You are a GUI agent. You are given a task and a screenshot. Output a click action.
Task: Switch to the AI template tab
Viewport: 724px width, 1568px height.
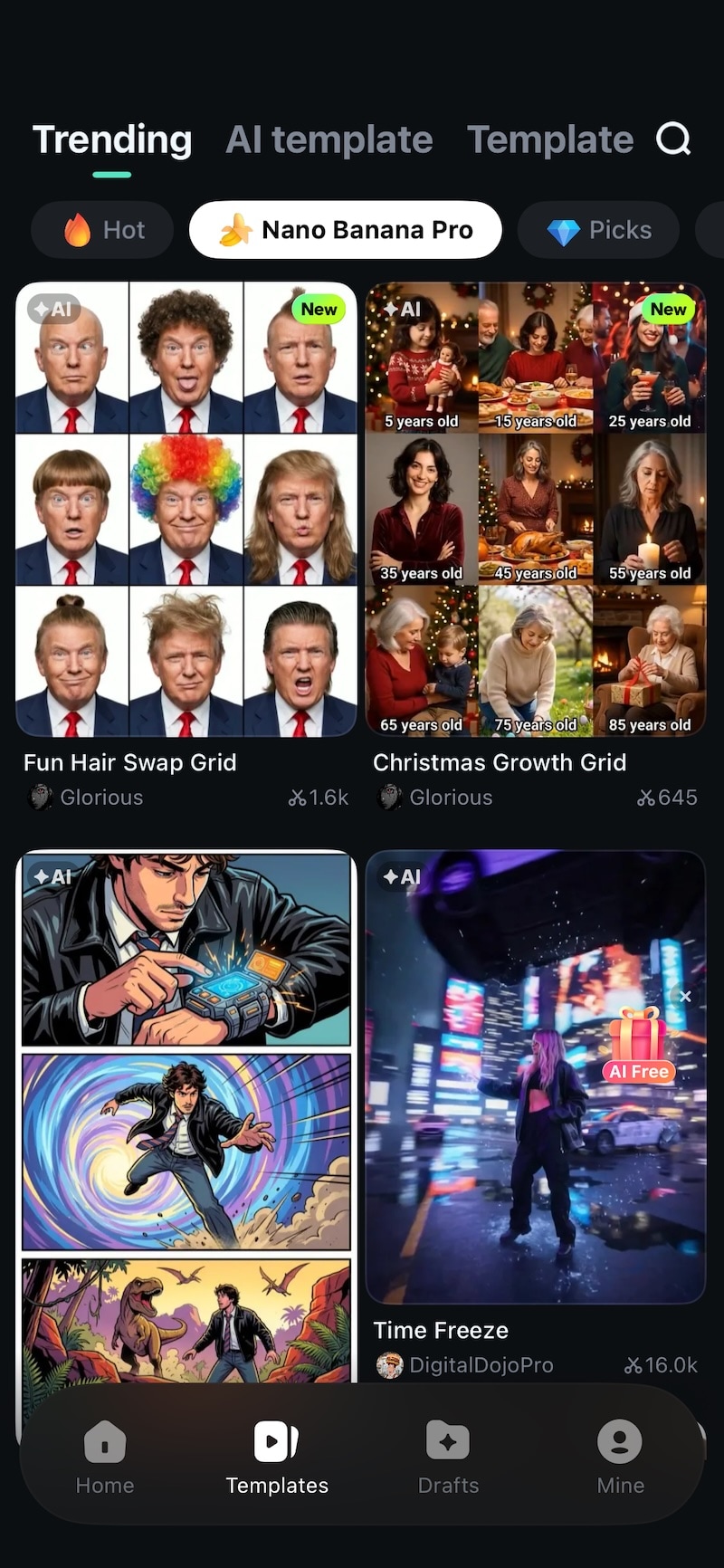pos(329,140)
